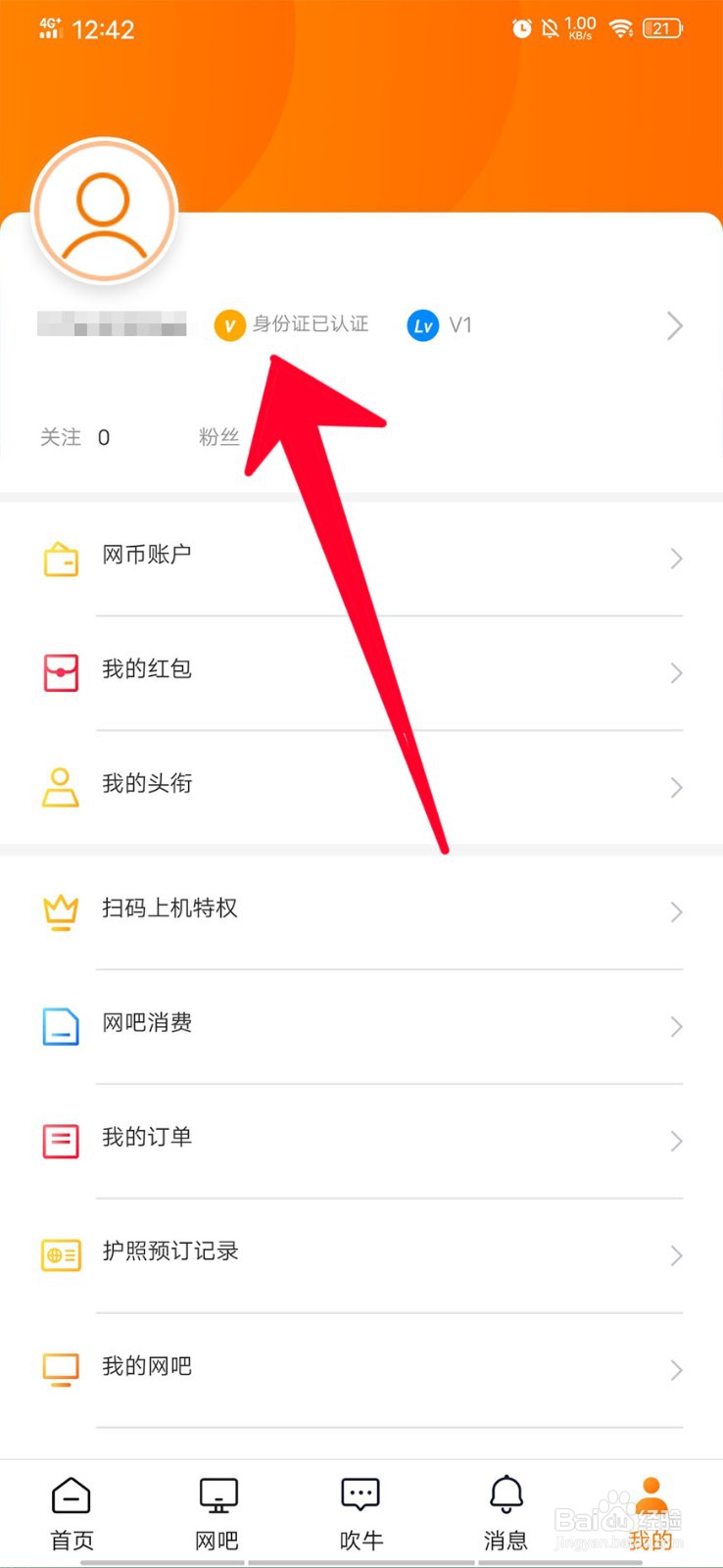This screenshot has width=723, height=1568.
Task: Open the 网吧消费 document icon
Action: (x=60, y=1026)
